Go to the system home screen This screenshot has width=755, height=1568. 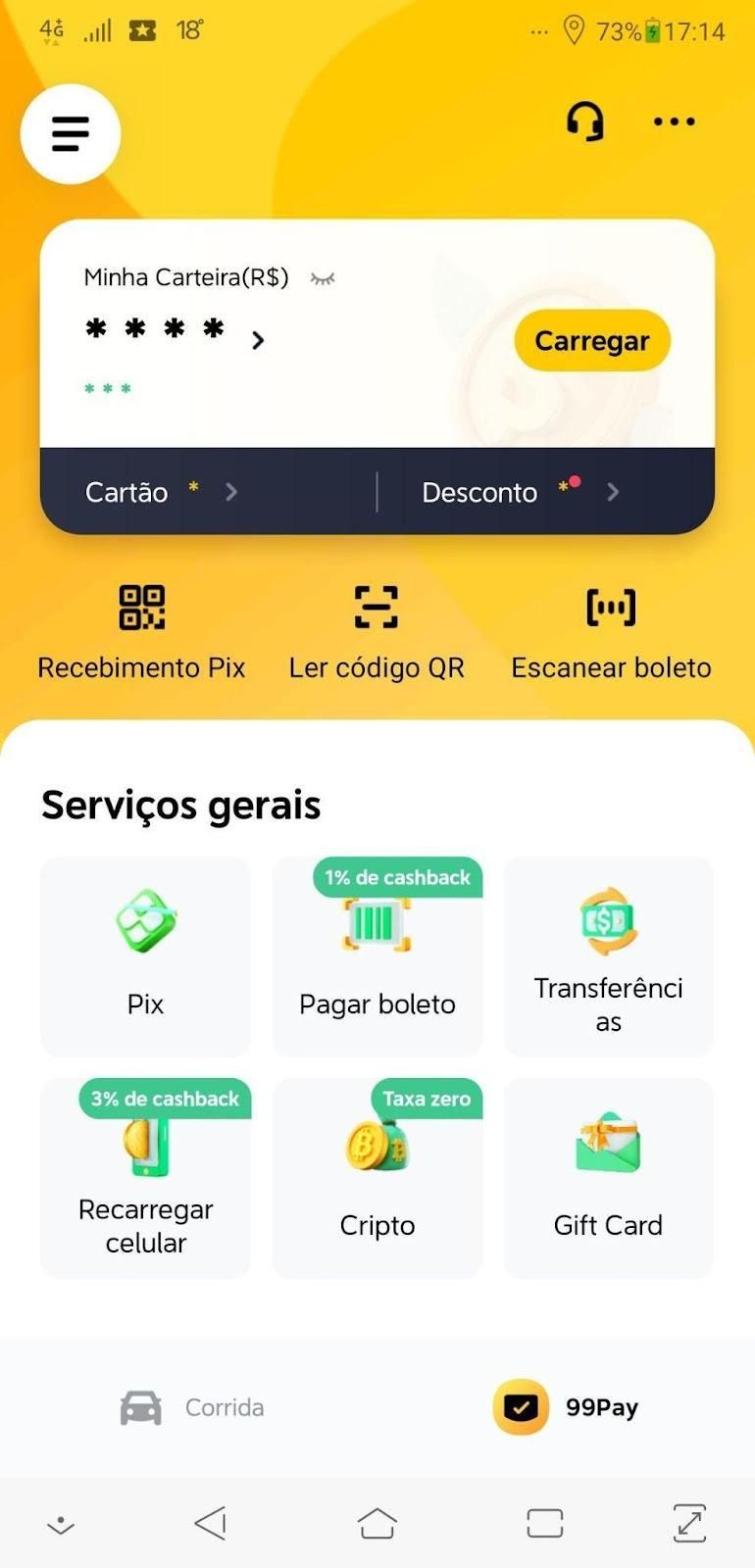377,1523
